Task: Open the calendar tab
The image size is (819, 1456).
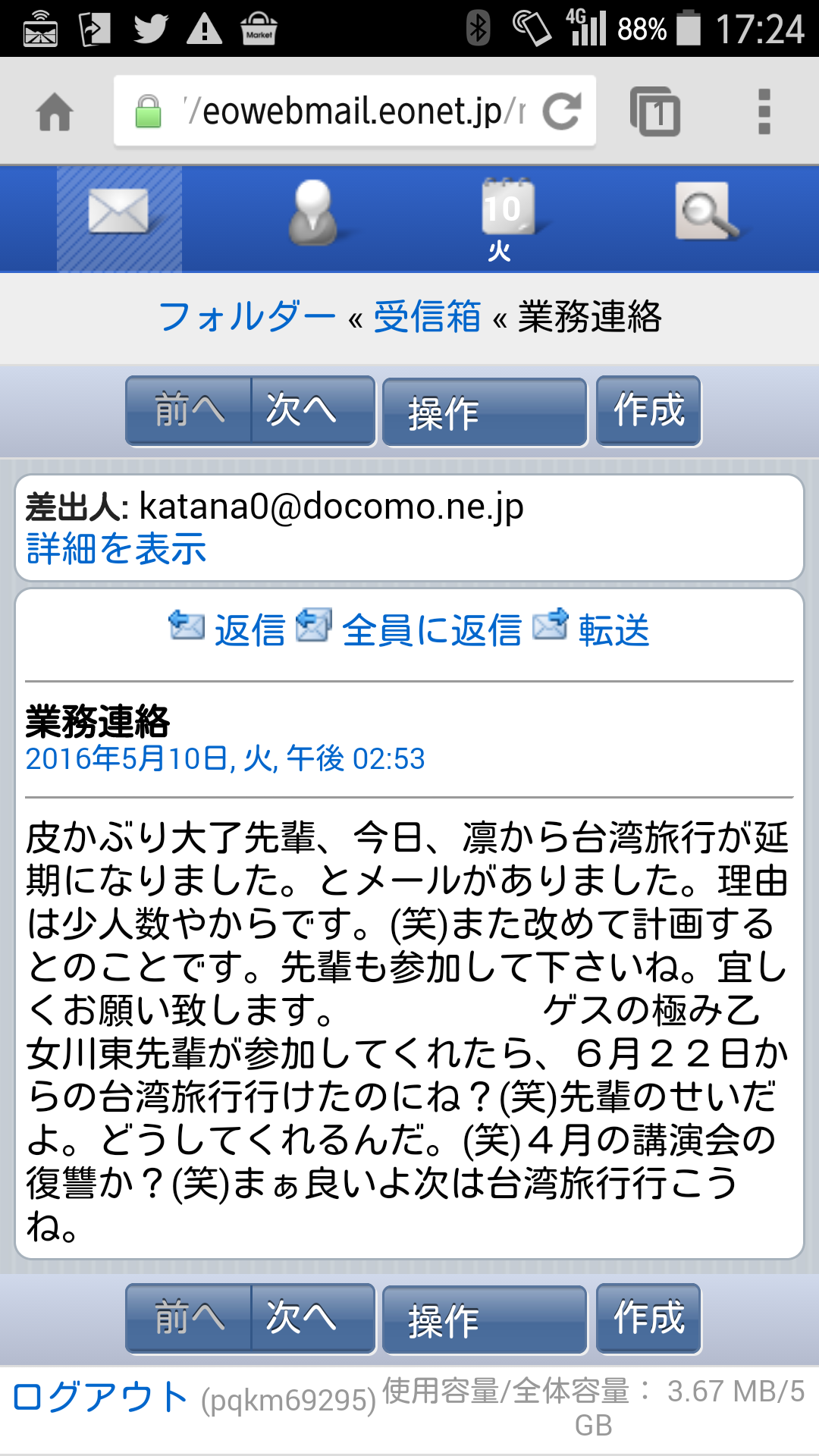Action: (507, 219)
